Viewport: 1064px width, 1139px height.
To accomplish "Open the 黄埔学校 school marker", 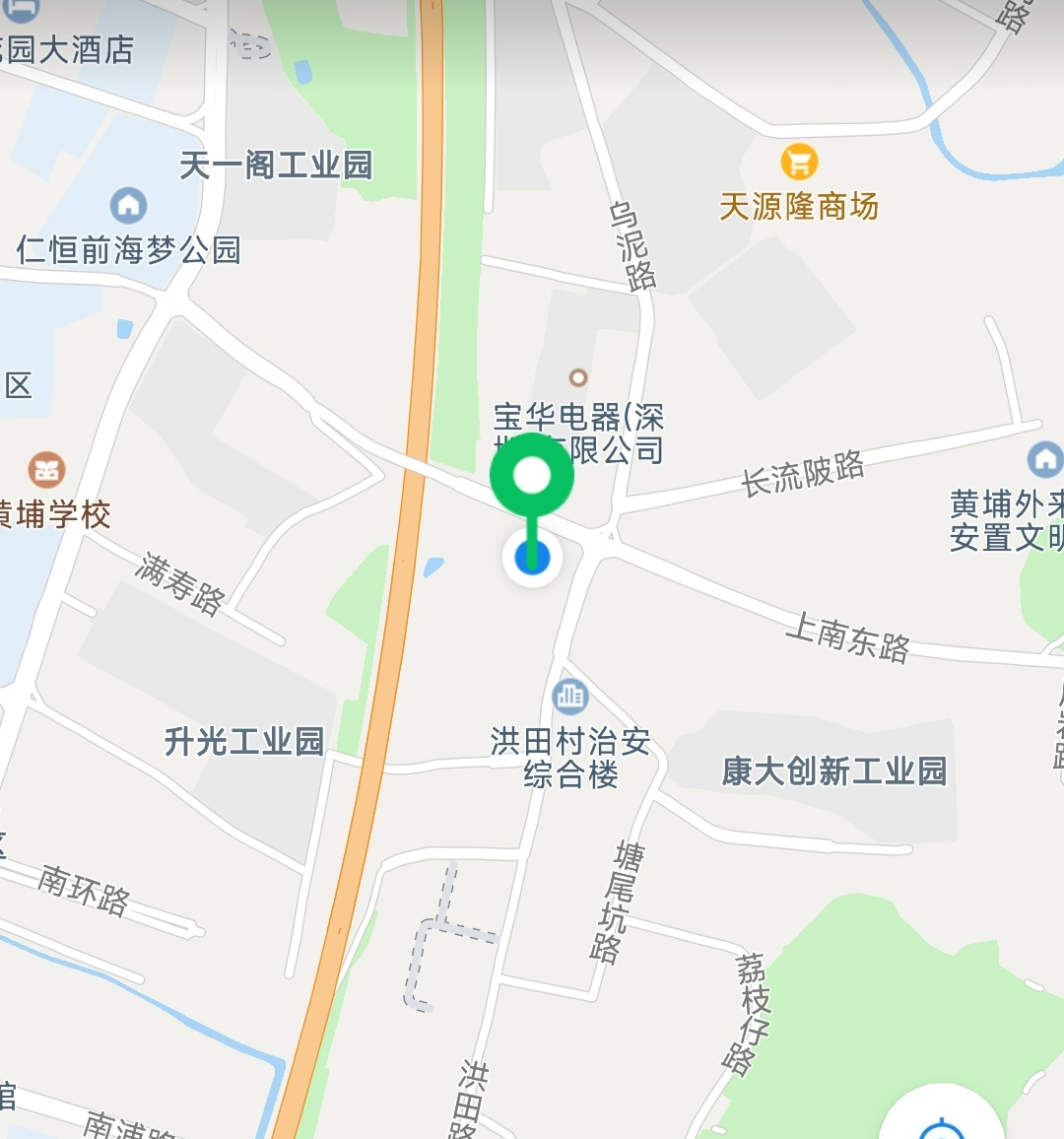I will 46,470.
